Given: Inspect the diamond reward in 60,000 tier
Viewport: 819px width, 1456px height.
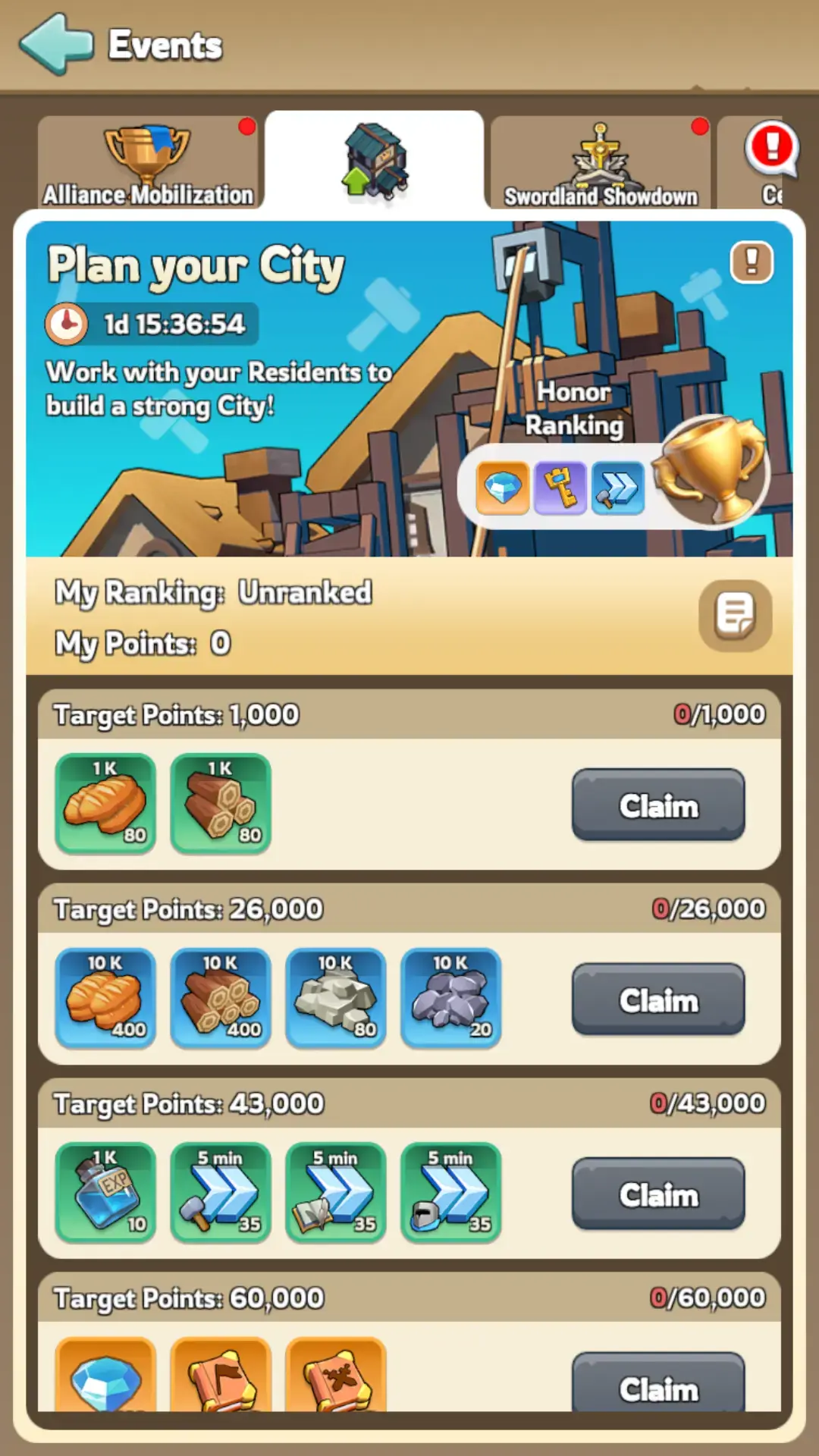Looking at the screenshot, I should click(x=105, y=1376).
